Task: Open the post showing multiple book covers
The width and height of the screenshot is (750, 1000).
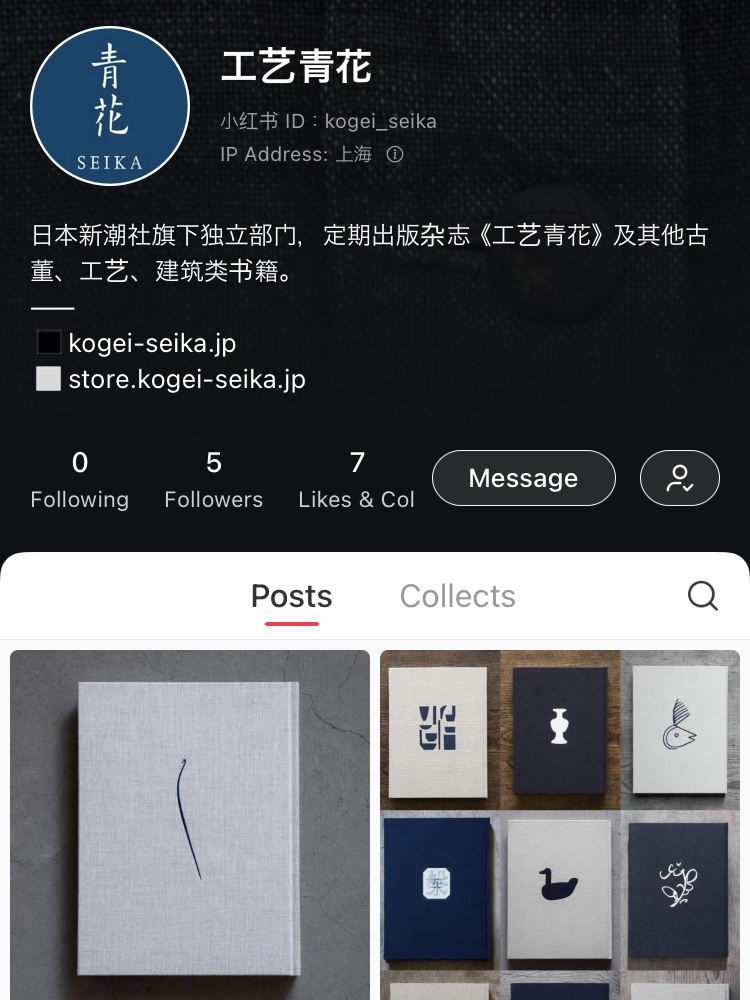Action: (x=560, y=825)
